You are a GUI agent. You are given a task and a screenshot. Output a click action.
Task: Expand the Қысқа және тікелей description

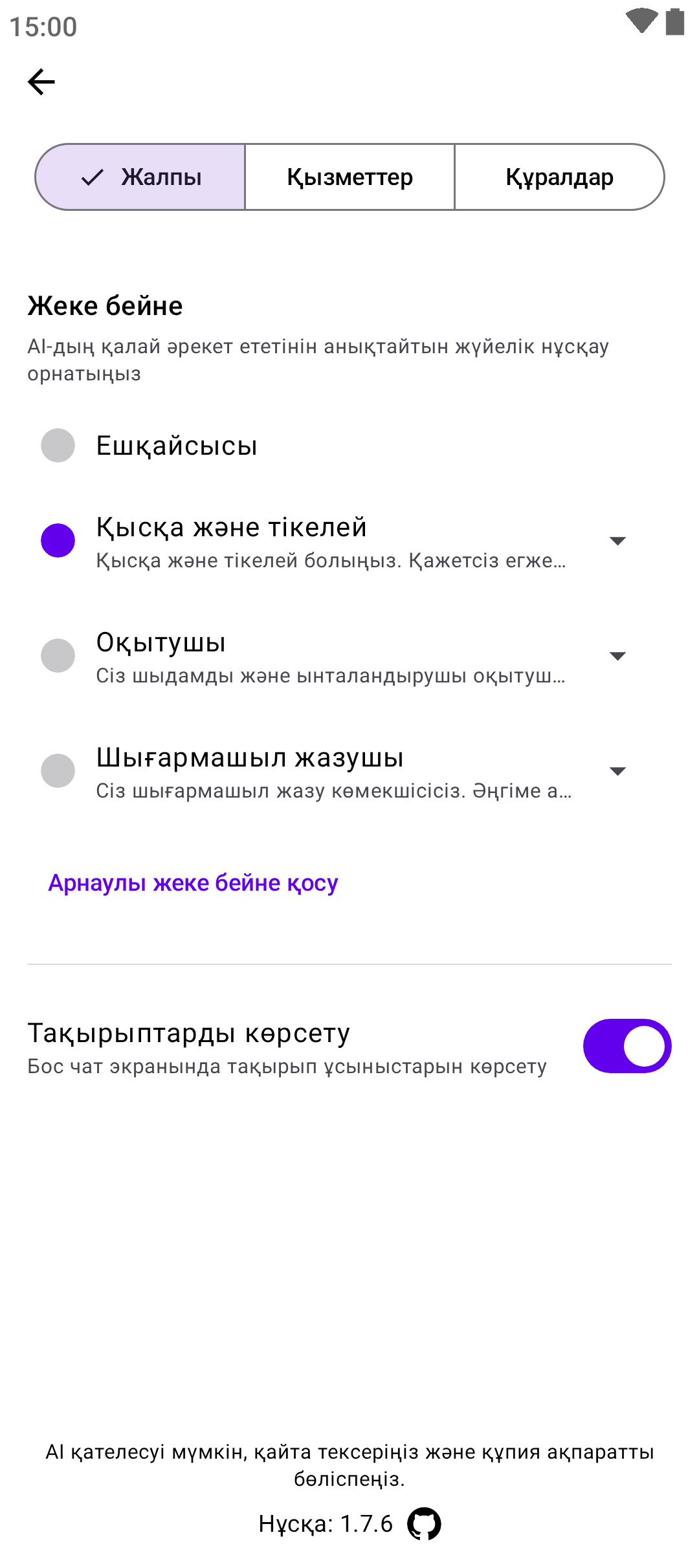pyautogui.click(x=618, y=541)
